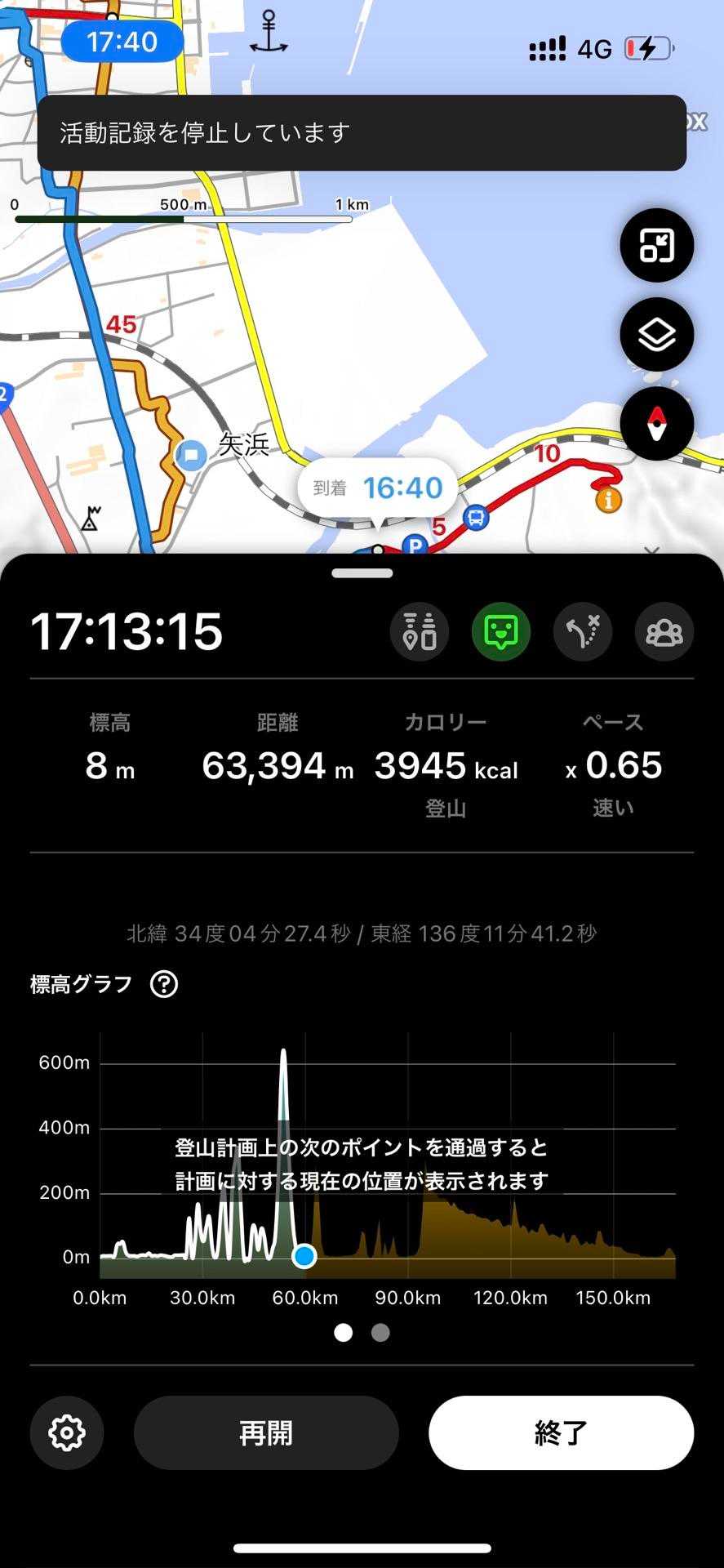Open the settings gear
Screen dimensions: 724x1568
coord(67,1432)
